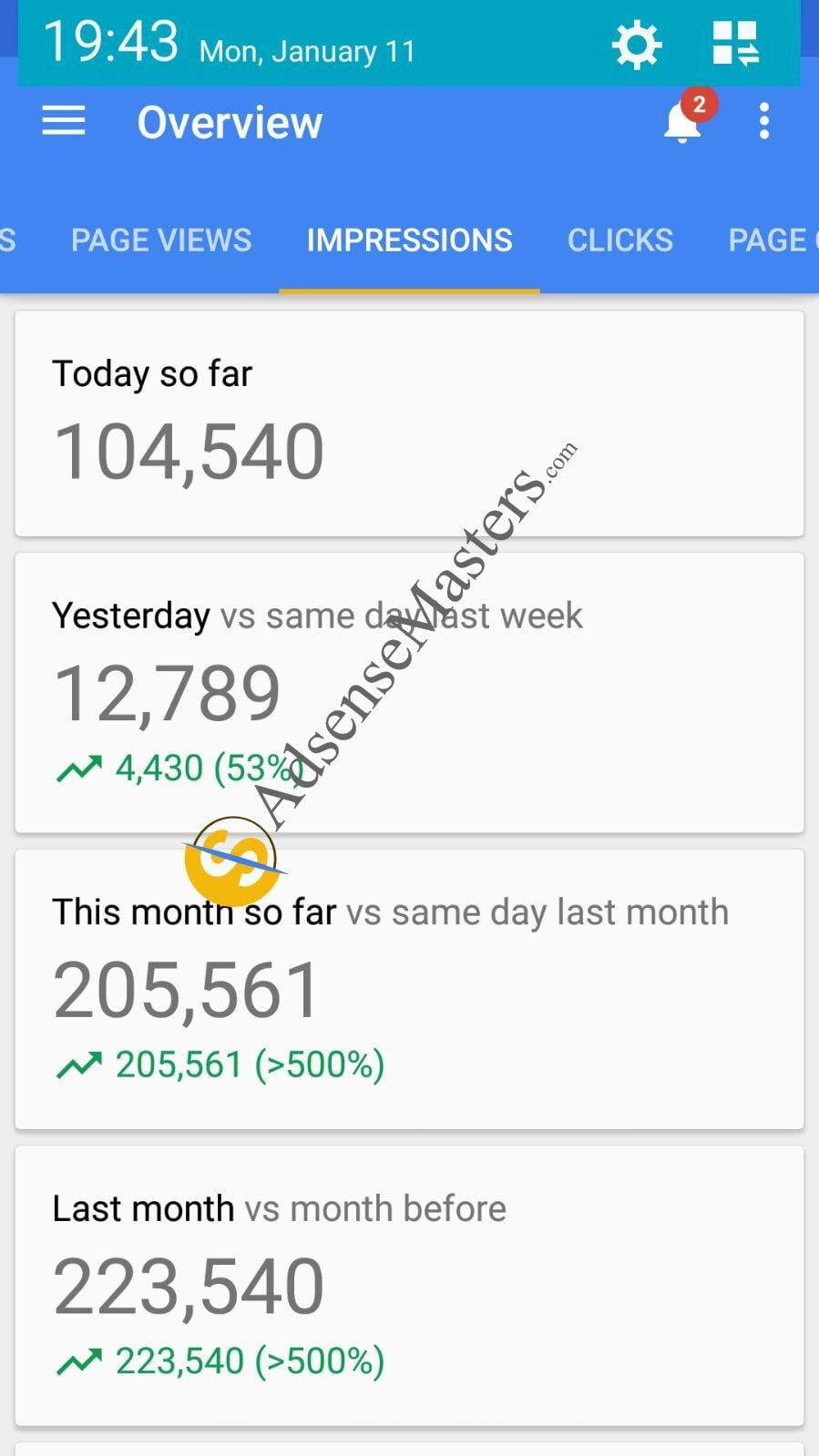The height and width of the screenshot is (1456, 819).
Task: Open the navigation drawer menu
Action: tap(63, 121)
